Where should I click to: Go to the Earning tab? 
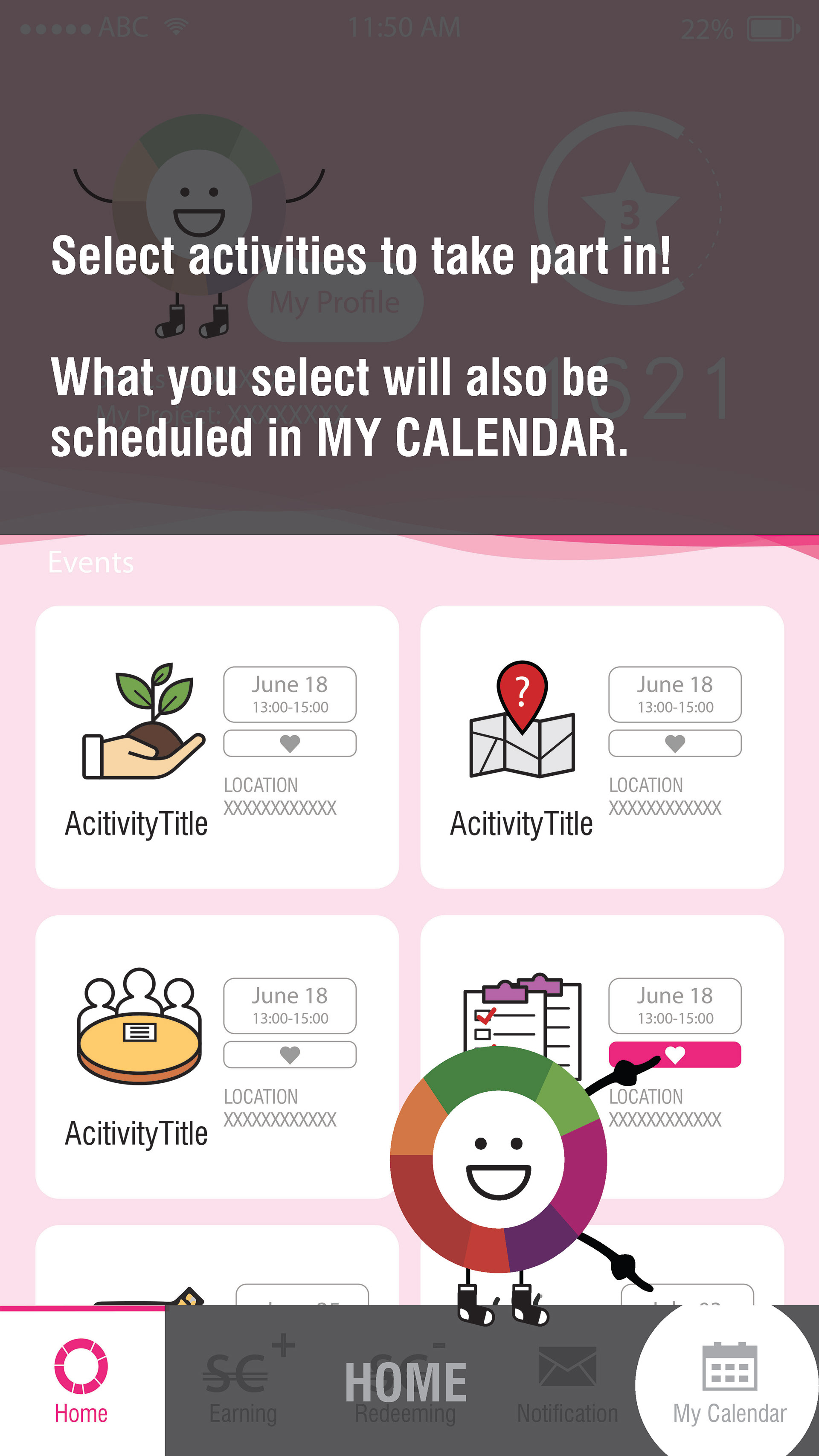[x=243, y=1385]
